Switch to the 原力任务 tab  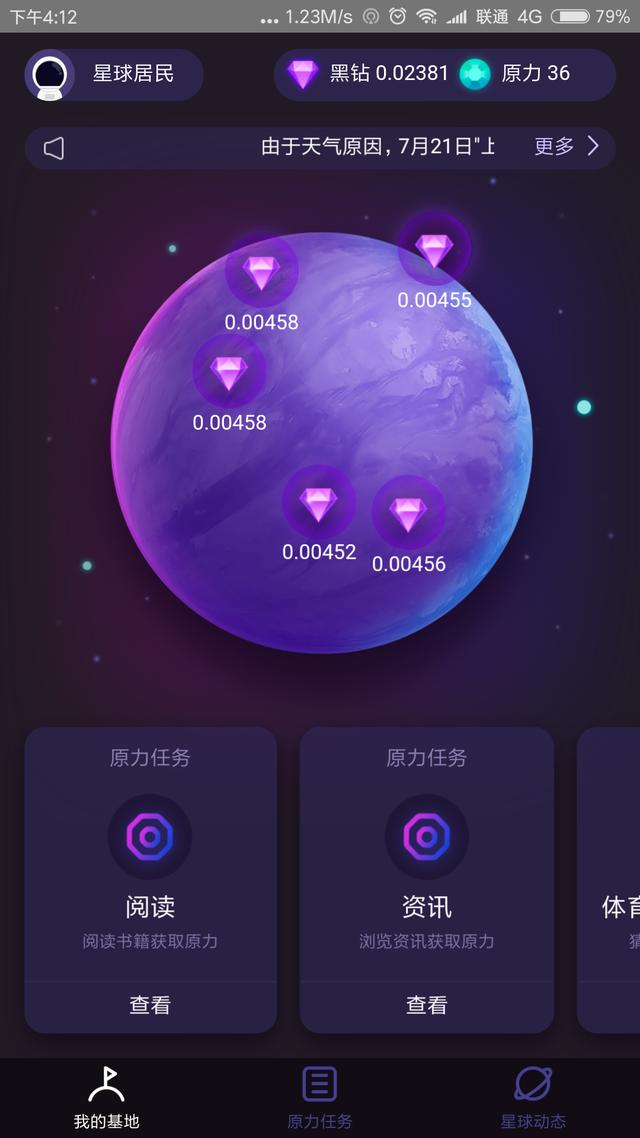click(x=319, y=1097)
